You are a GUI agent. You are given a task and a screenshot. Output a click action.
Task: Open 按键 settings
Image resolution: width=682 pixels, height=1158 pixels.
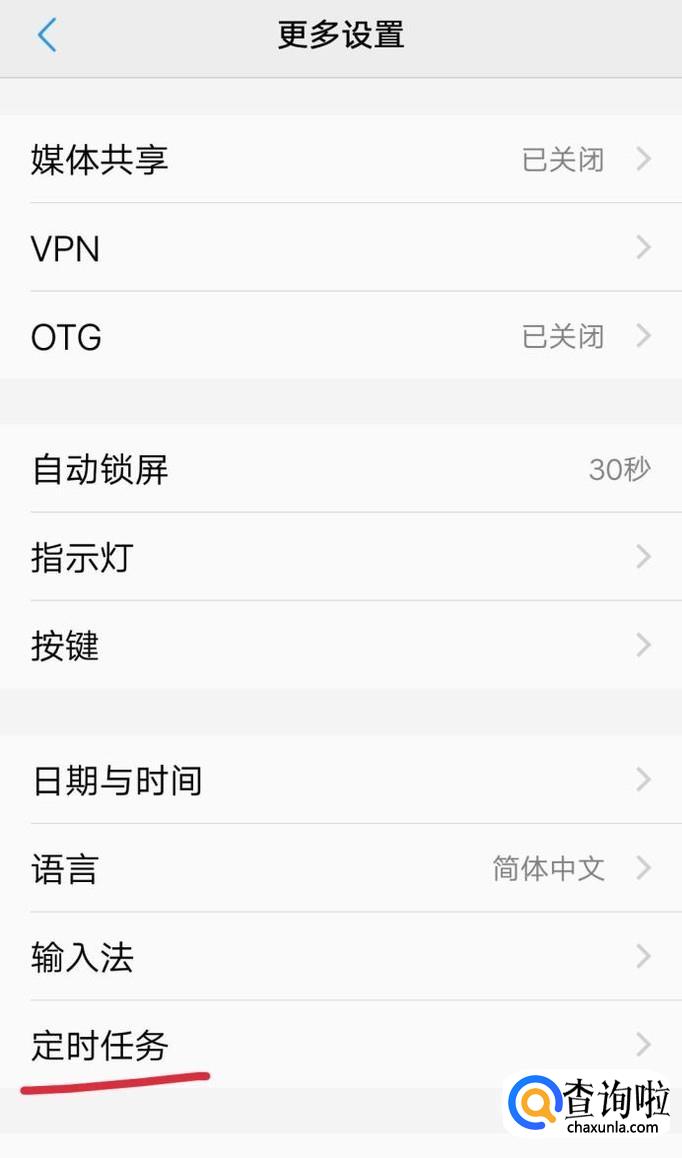click(x=340, y=645)
